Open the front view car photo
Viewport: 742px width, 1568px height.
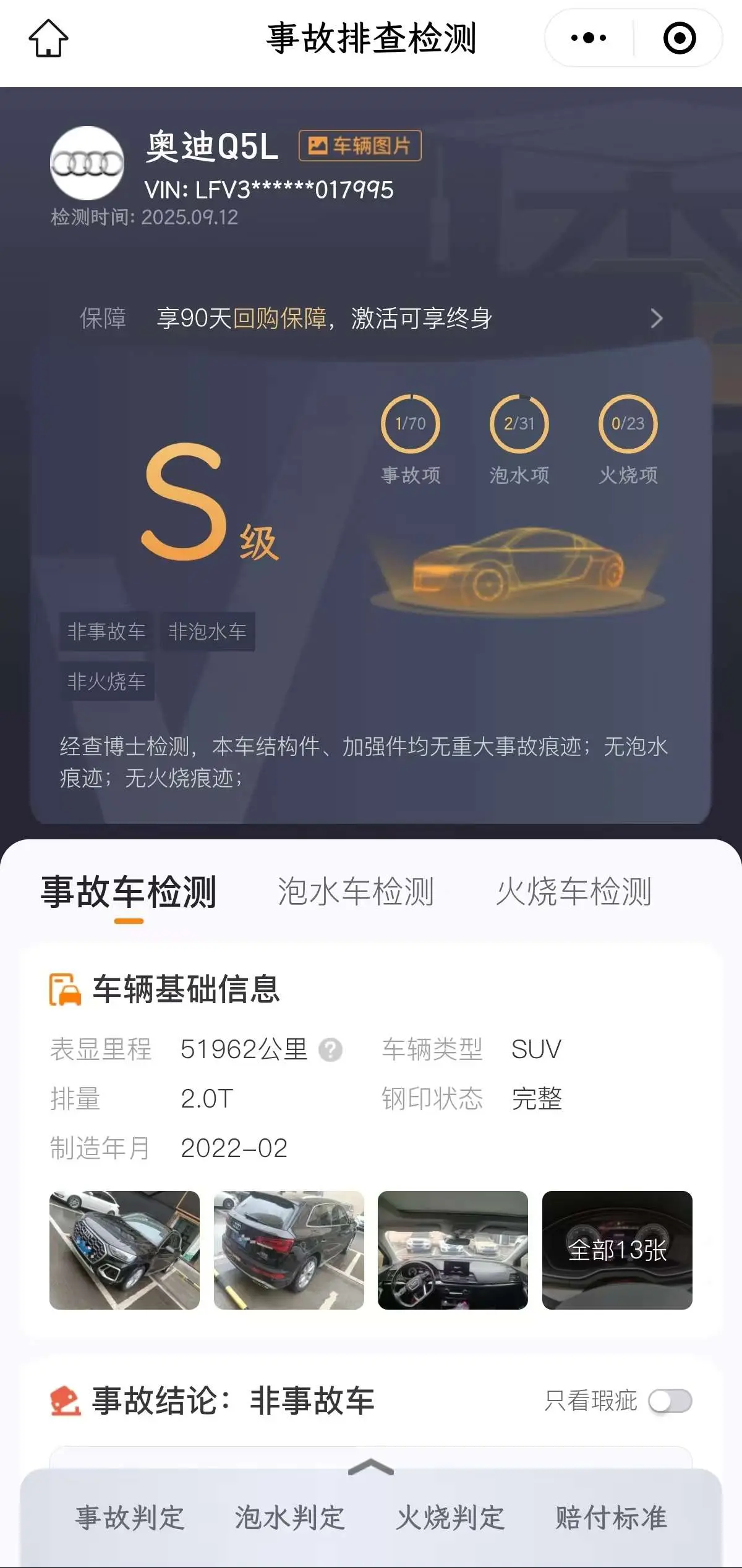point(124,1250)
